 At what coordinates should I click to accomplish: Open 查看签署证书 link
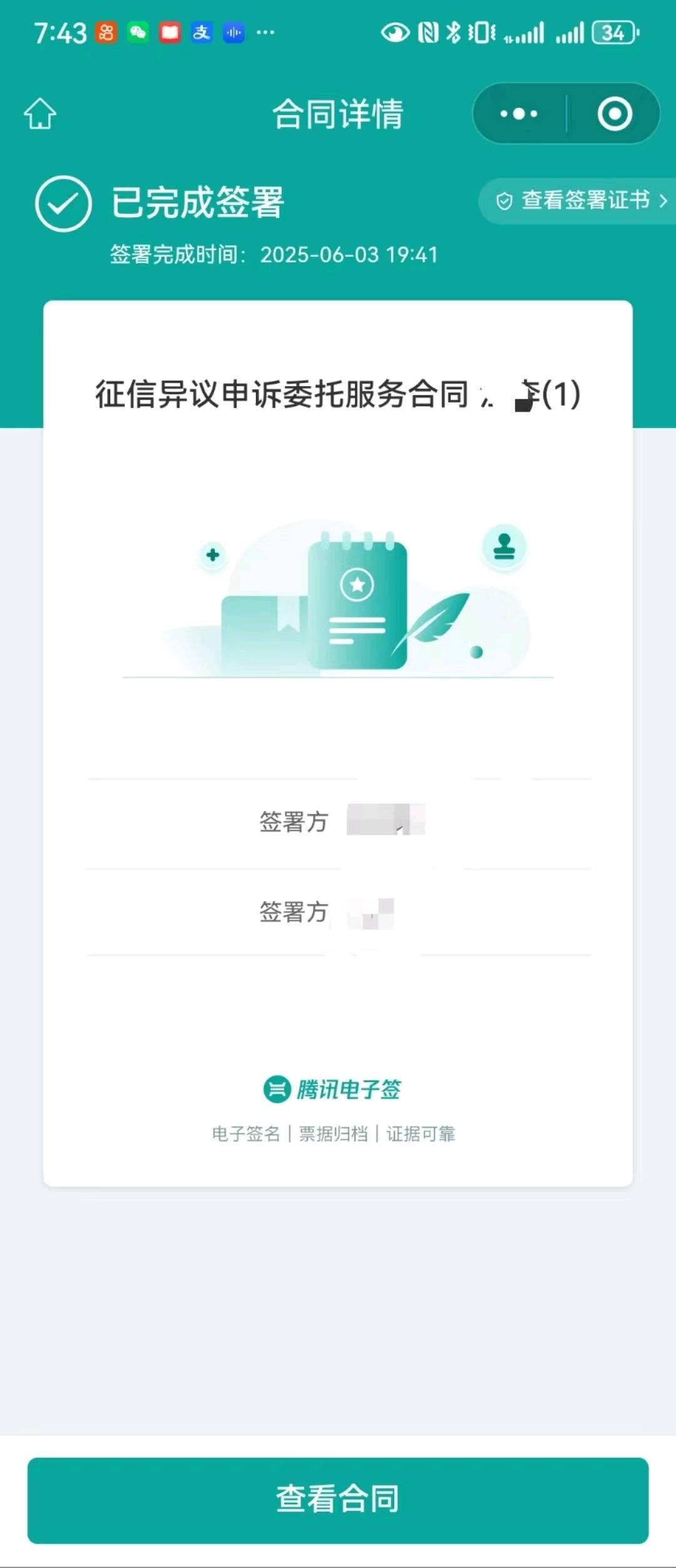[582, 201]
